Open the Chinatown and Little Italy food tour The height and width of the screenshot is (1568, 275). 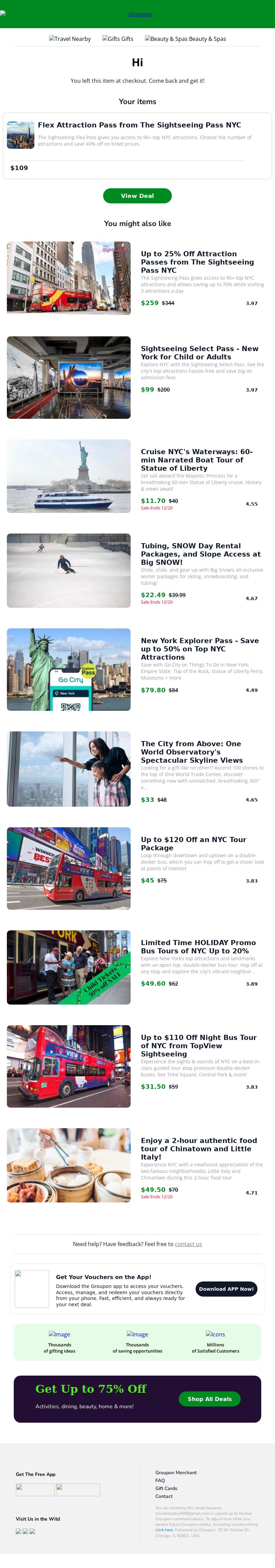coord(198,1149)
